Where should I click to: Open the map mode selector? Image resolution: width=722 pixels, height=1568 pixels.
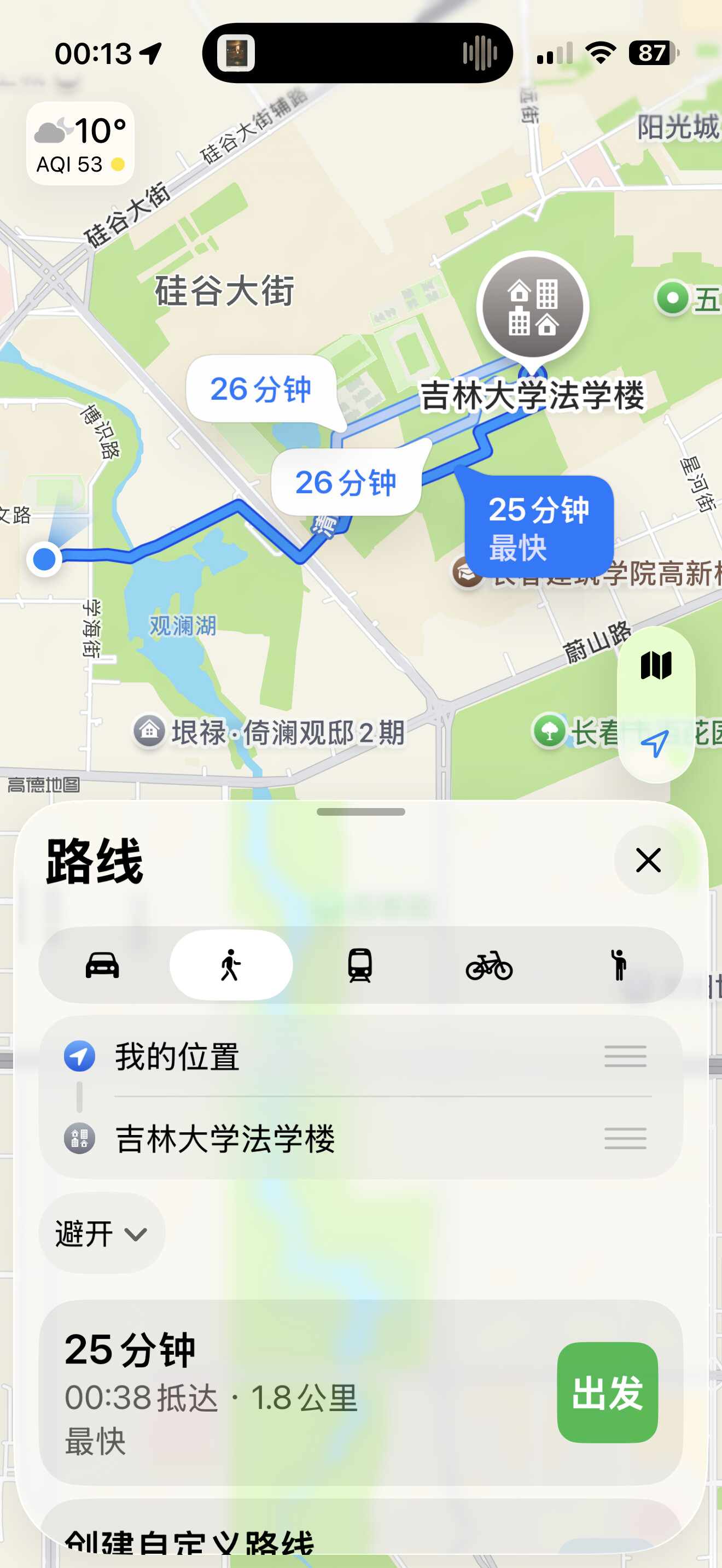tap(656, 665)
